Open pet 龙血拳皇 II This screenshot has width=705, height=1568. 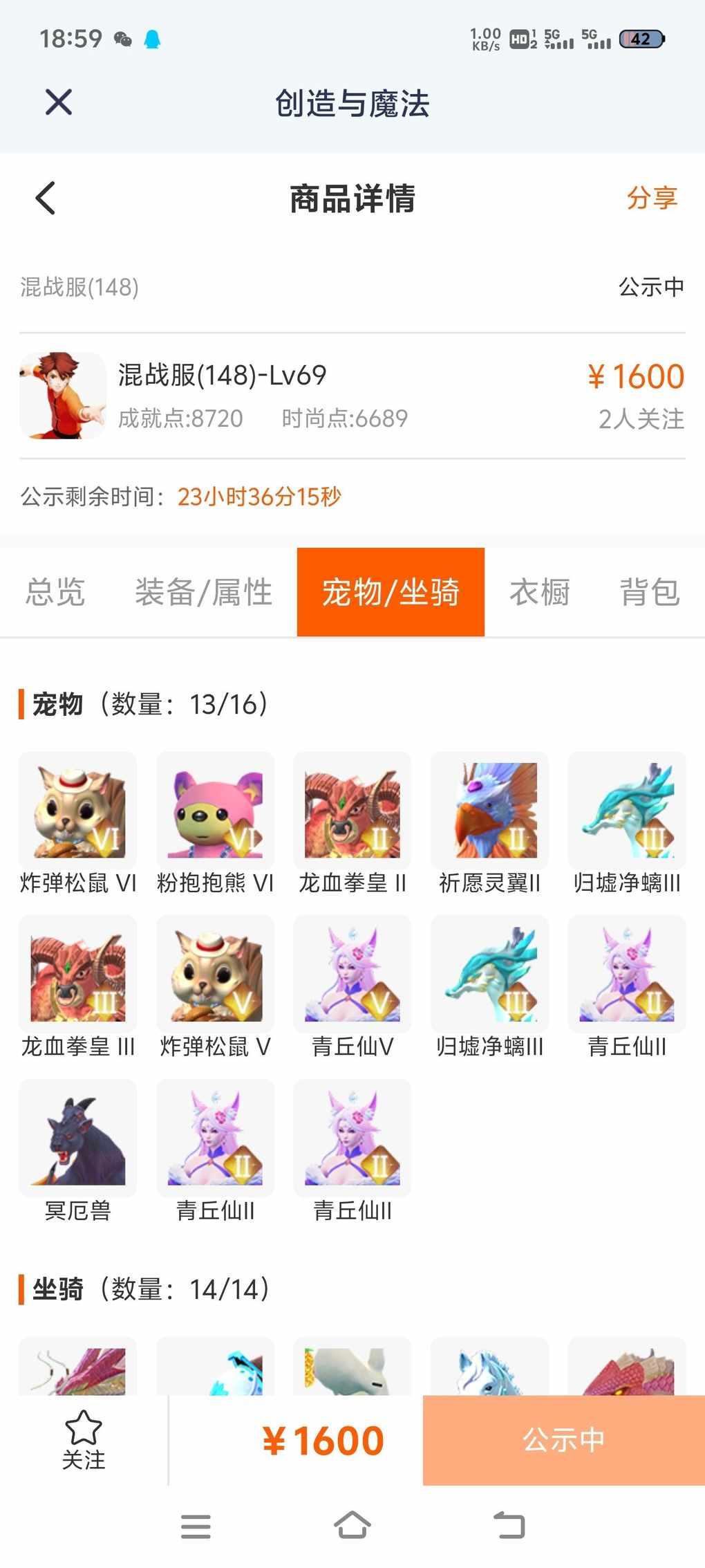(x=352, y=811)
